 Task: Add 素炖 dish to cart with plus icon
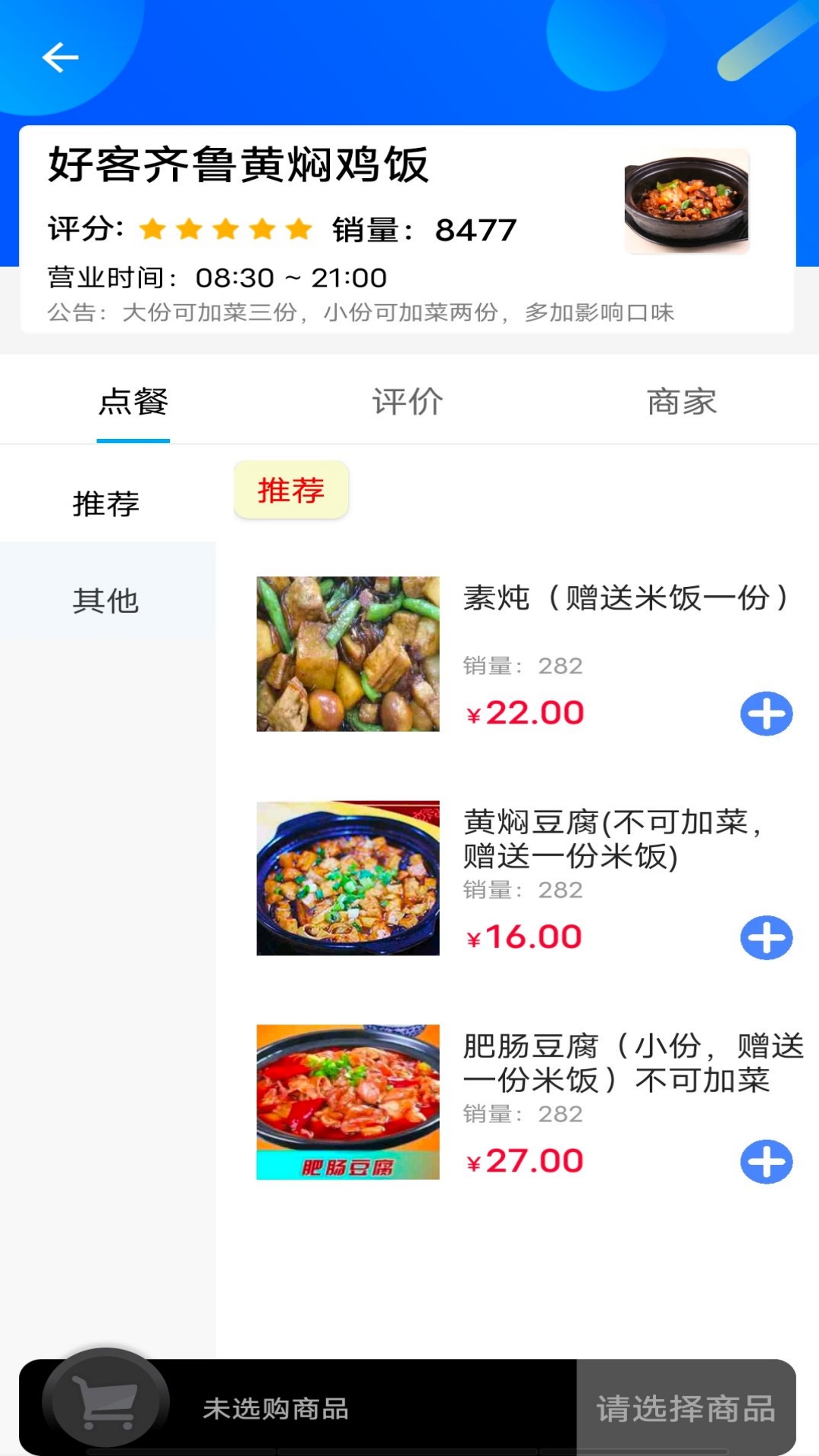point(767,713)
